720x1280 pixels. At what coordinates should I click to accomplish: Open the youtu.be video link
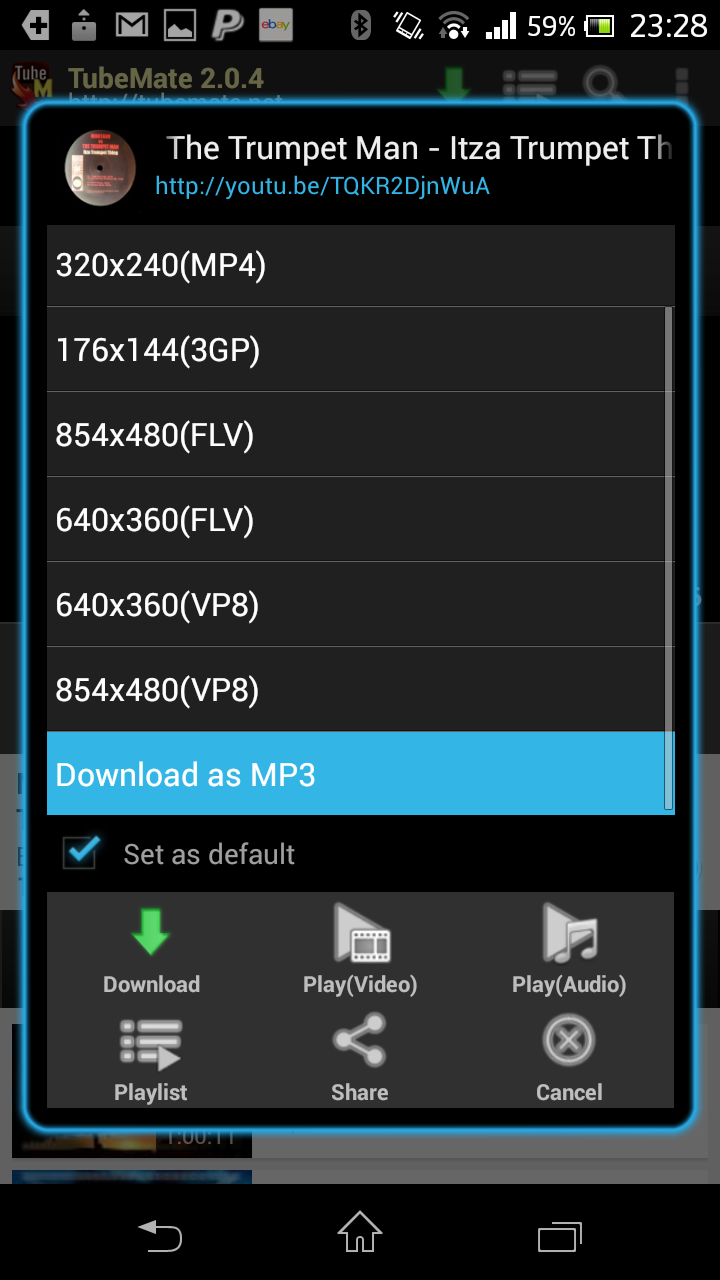(x=322, y=186)
